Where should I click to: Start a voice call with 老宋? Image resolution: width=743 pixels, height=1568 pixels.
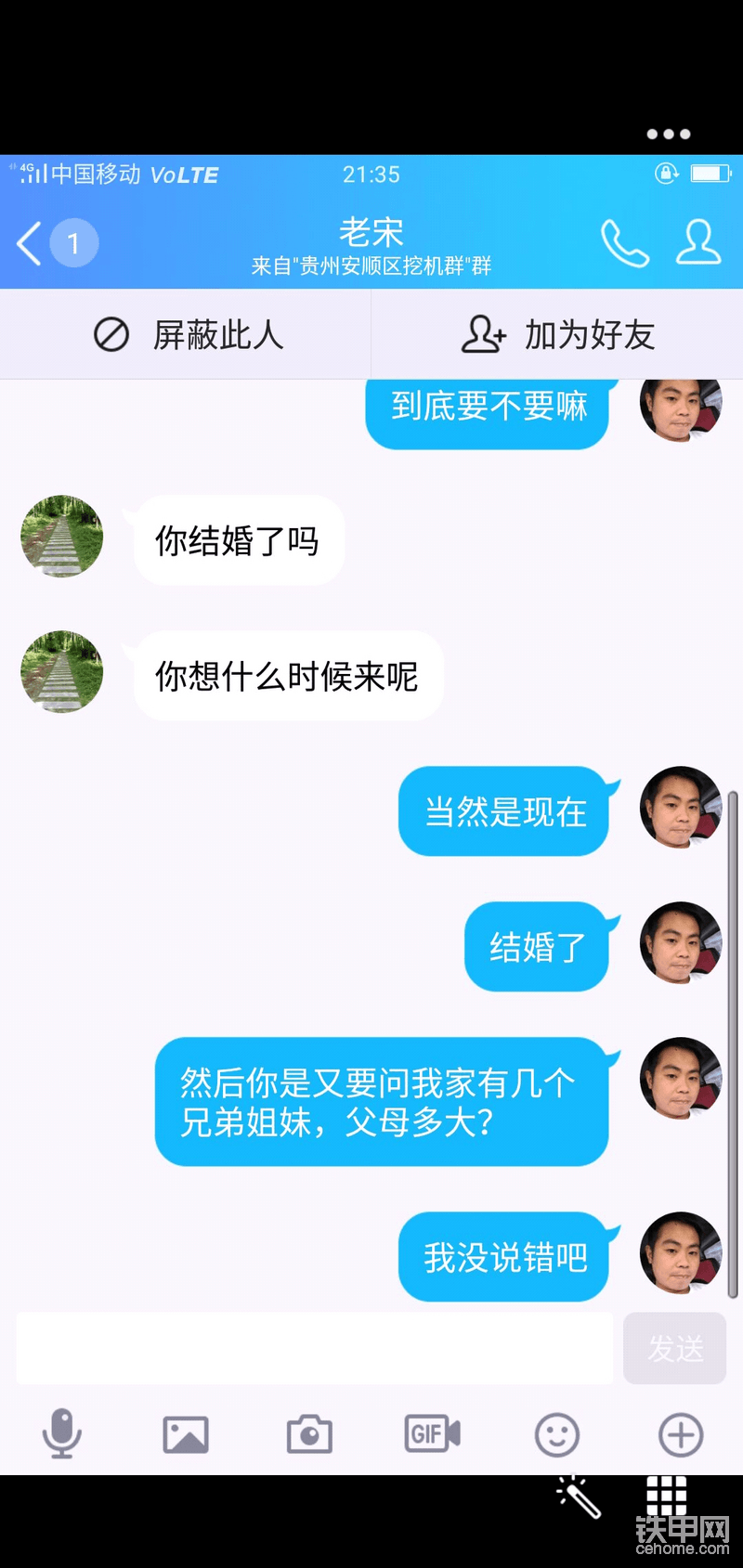click(624, 243)
